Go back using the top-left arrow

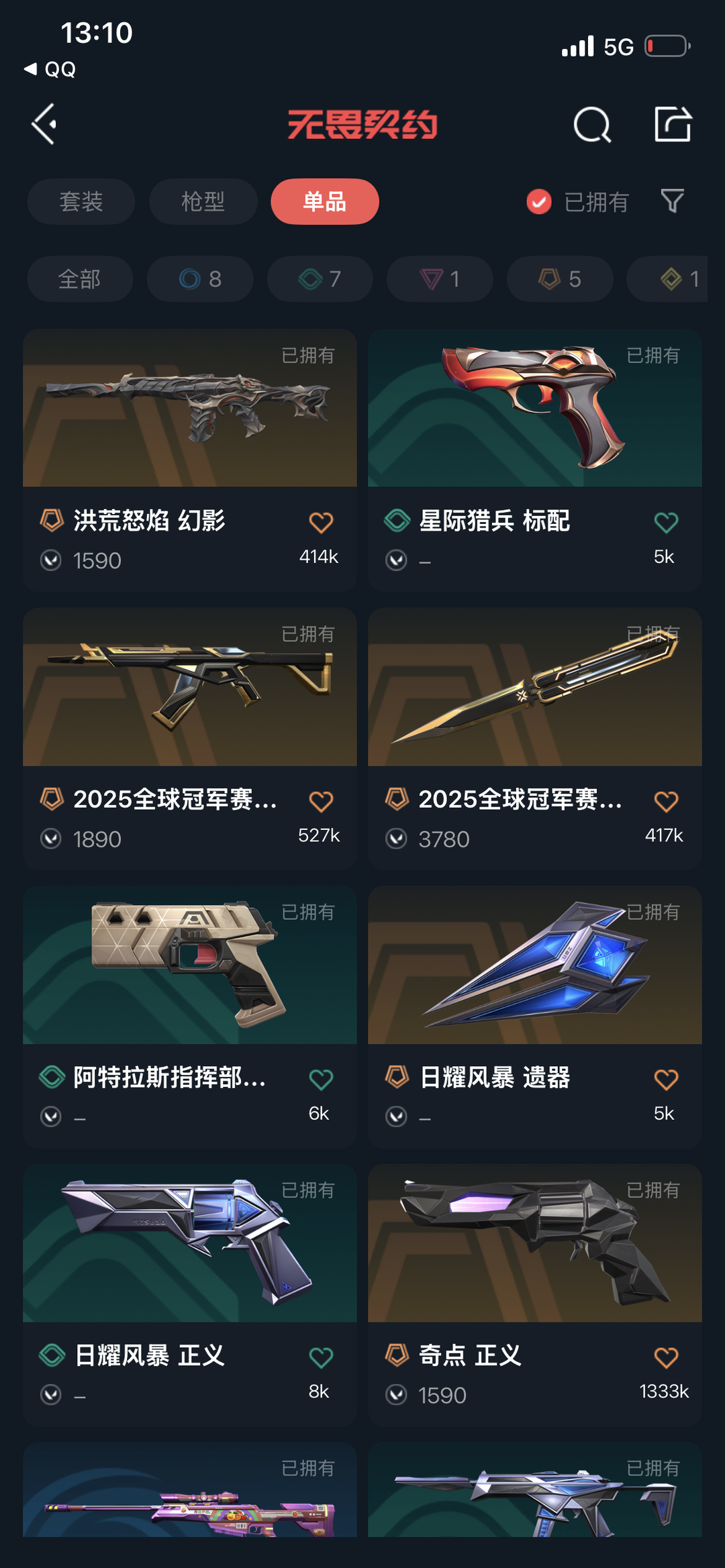coord(44,124)
